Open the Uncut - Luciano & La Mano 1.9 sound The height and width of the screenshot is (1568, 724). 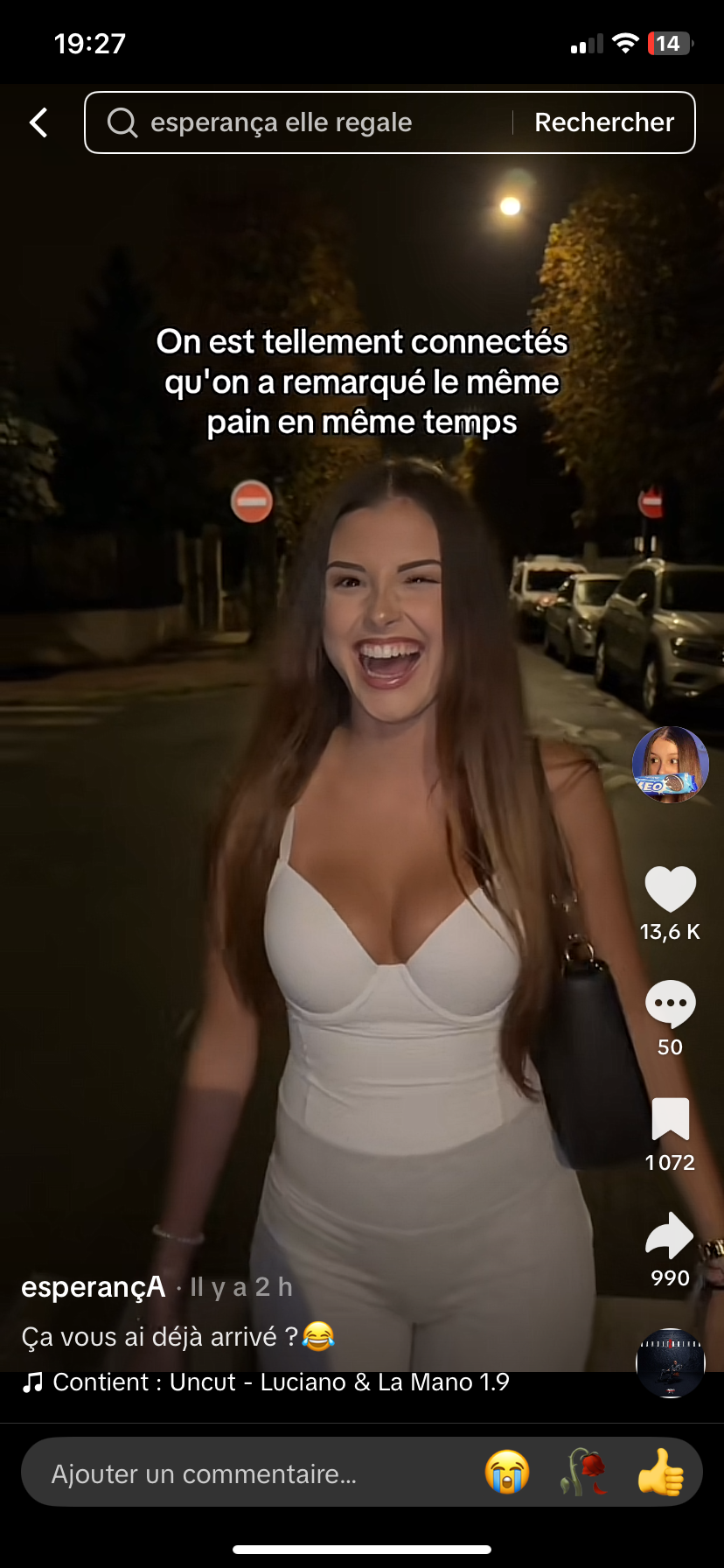click(x=280, y=1382)
